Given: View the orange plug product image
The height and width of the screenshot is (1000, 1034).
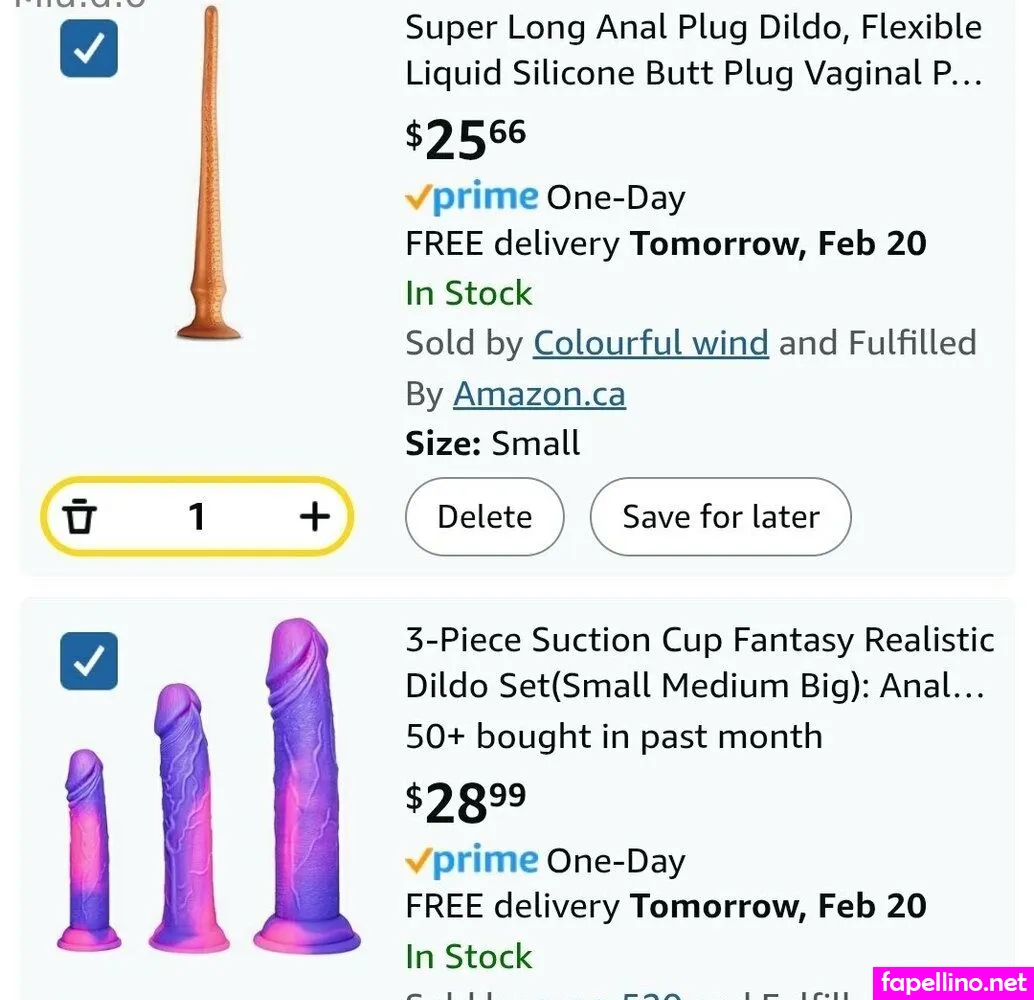Looking at the screenshot, I should point(209,175).
